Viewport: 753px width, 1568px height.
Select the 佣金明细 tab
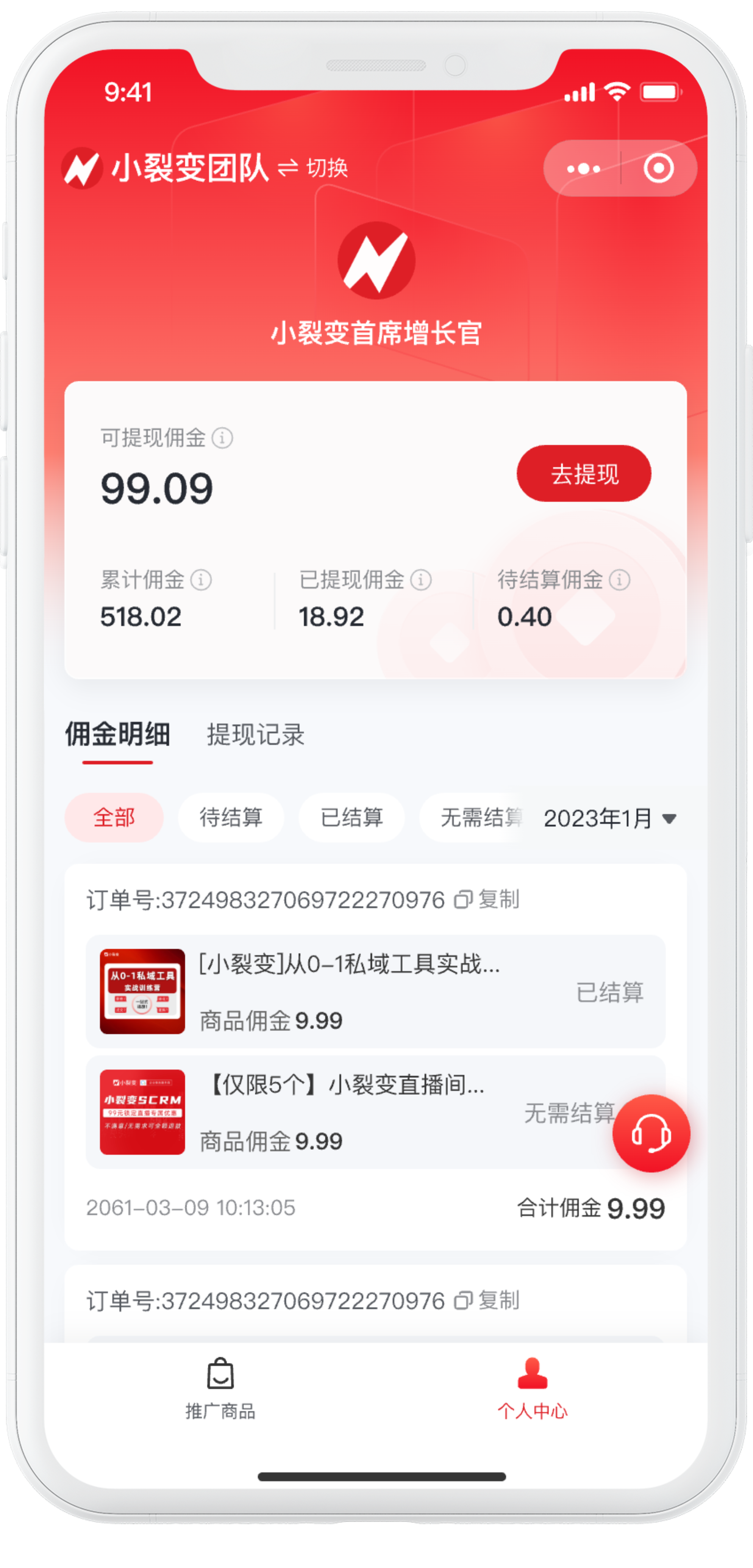(x=117, y=734)
